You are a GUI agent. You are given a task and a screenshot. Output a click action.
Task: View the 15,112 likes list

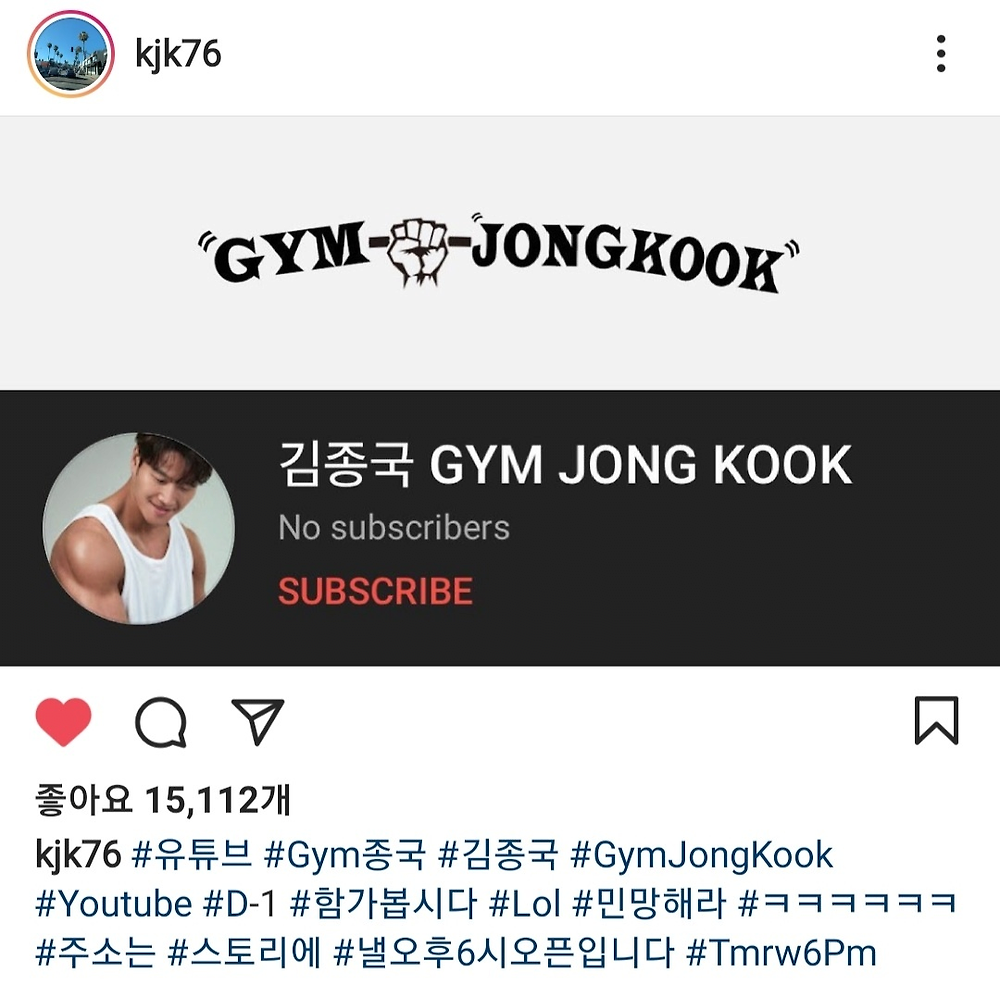163,800
